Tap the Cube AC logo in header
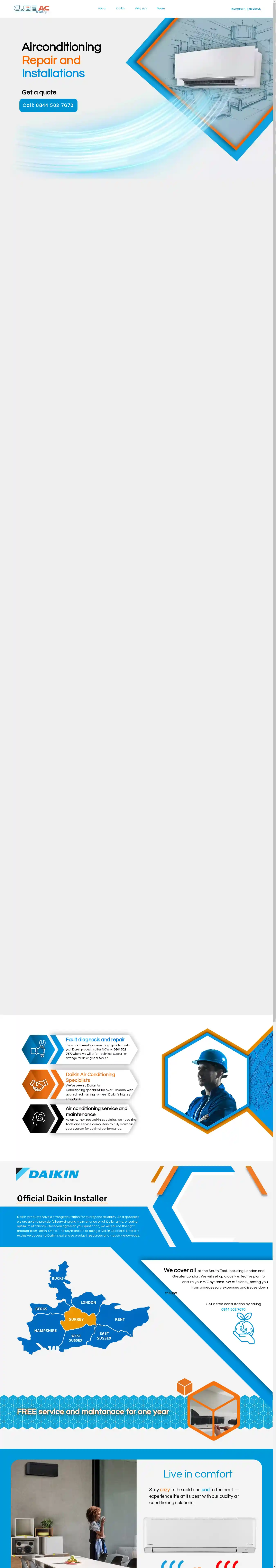The width and height of the screenshot is (276, 1568). click(x=32, y=9)
